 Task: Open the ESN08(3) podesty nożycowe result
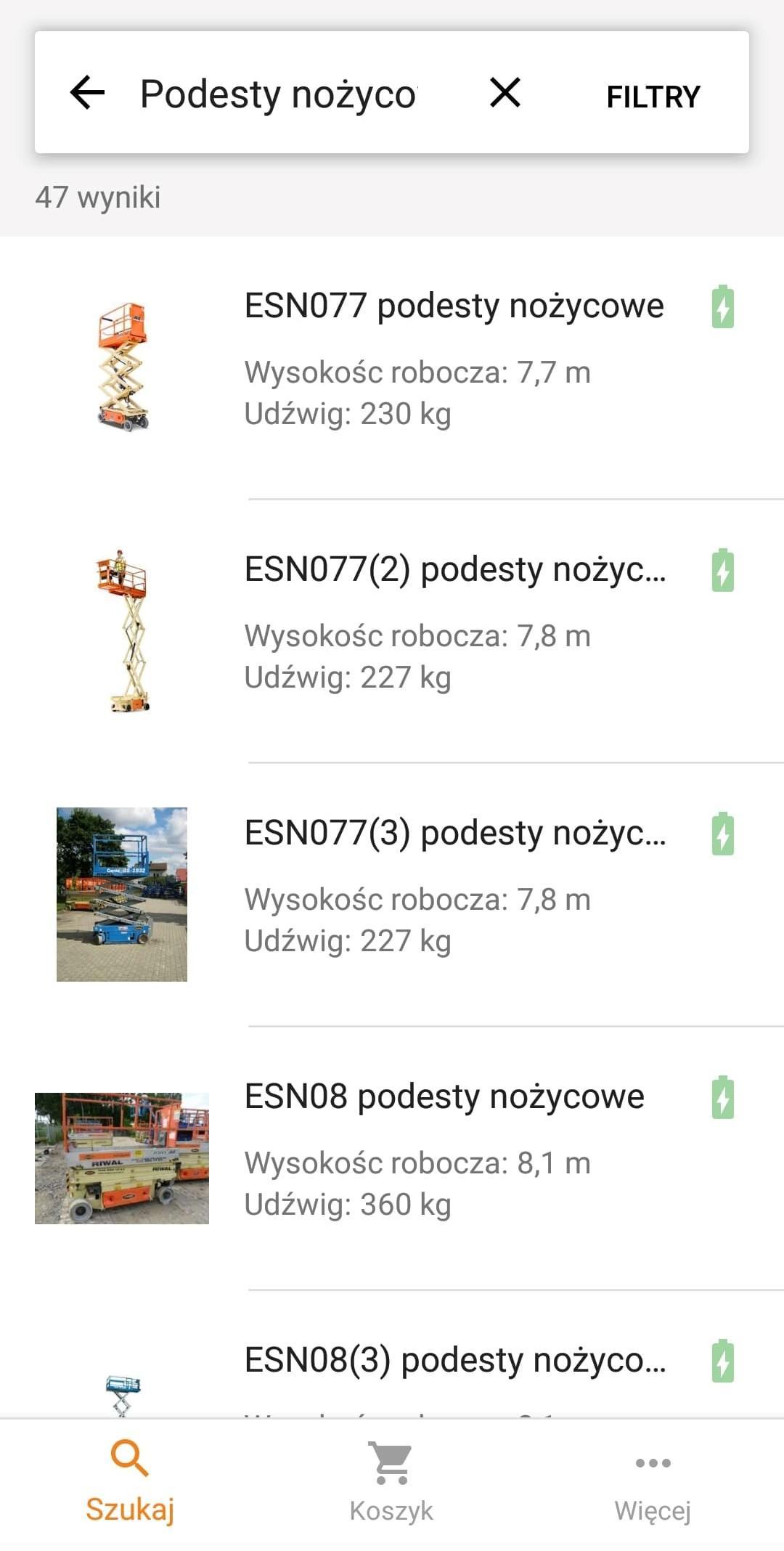point(392,1355)
